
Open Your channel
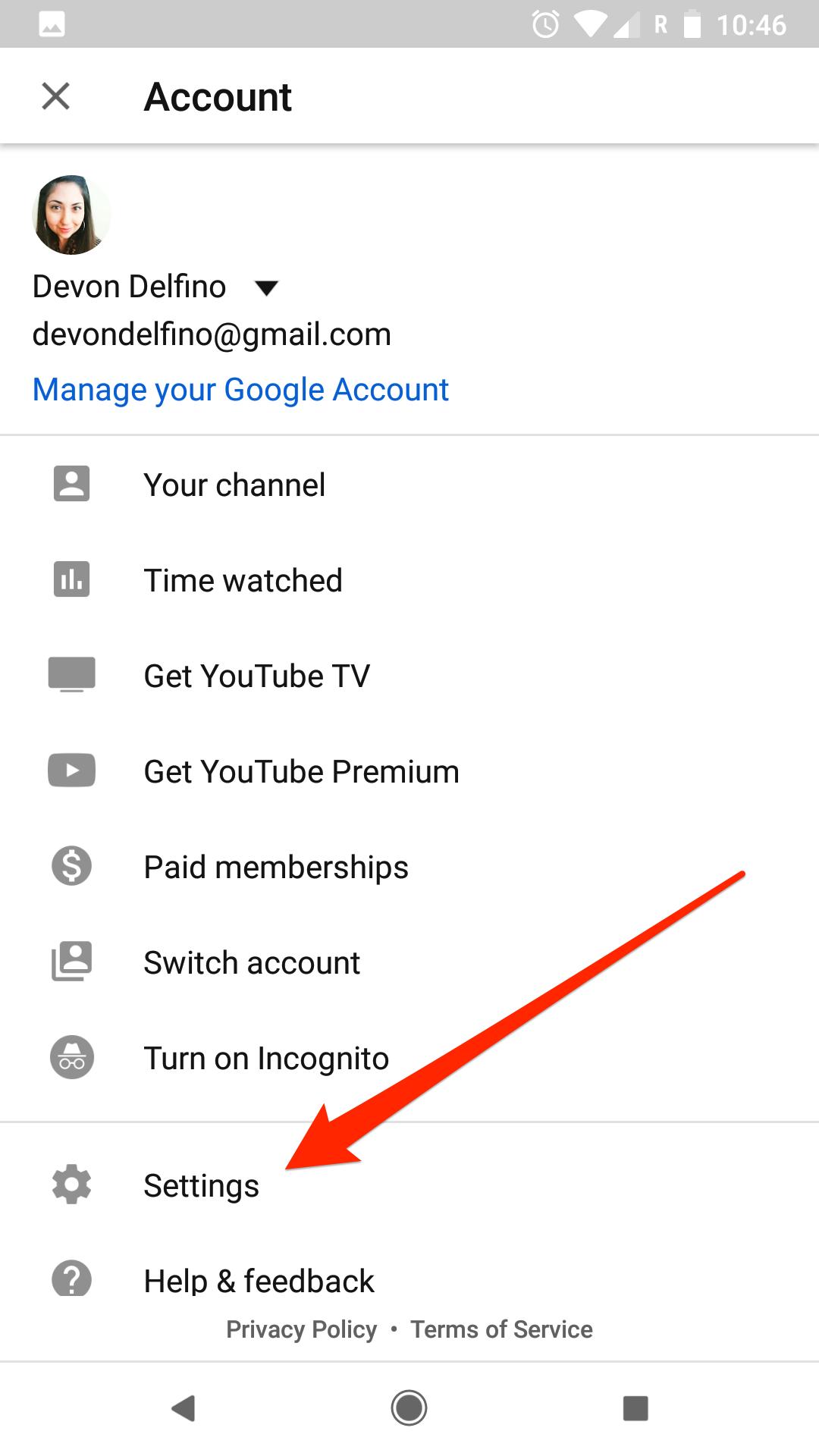point(409,485)
